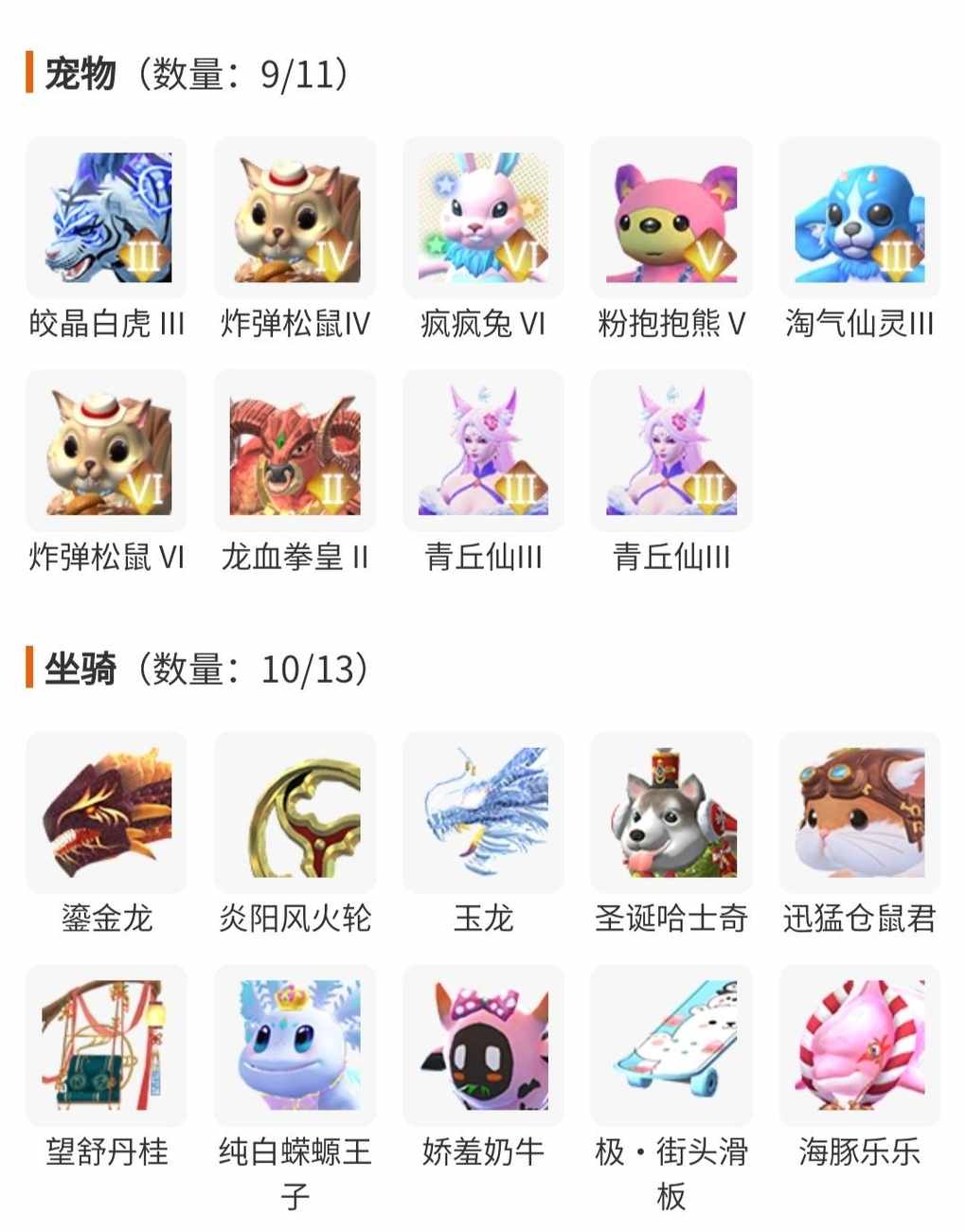View the 龙血拳皇 II pet
Image resolution: width=966 pixels, height=1232 pixels.
point(295,451)
